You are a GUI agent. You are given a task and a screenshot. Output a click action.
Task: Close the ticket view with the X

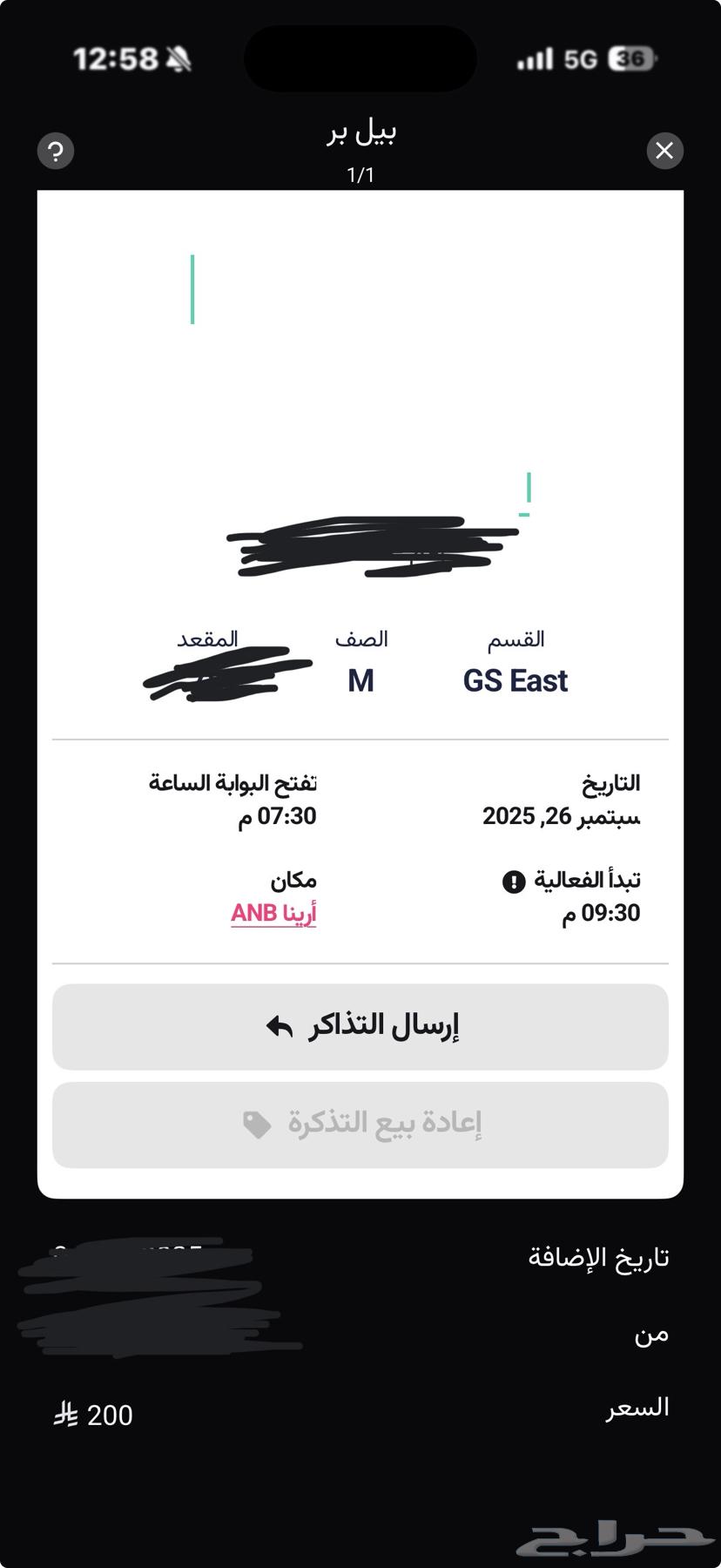[665, 151]
